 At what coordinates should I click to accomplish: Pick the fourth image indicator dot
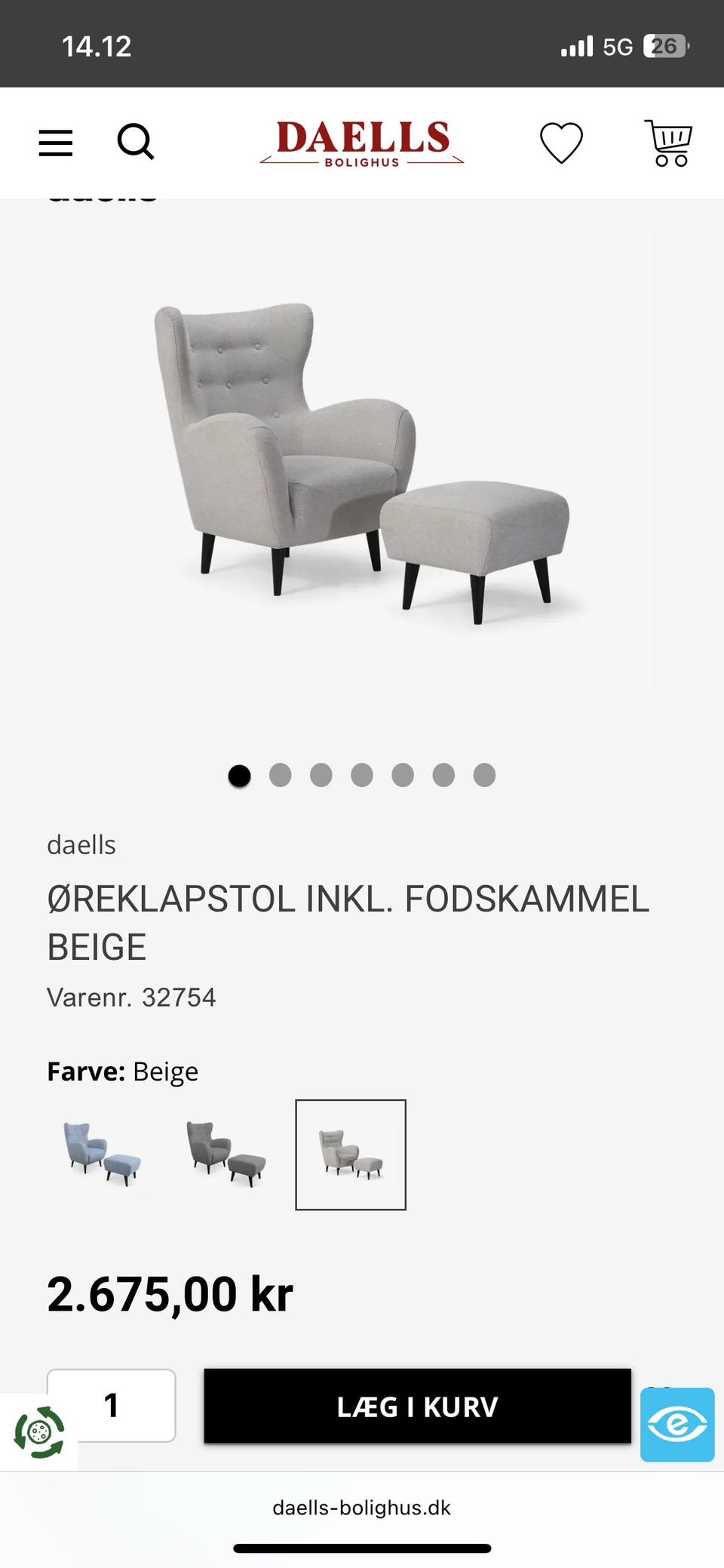pyautogui.click(x=362, y=774)
